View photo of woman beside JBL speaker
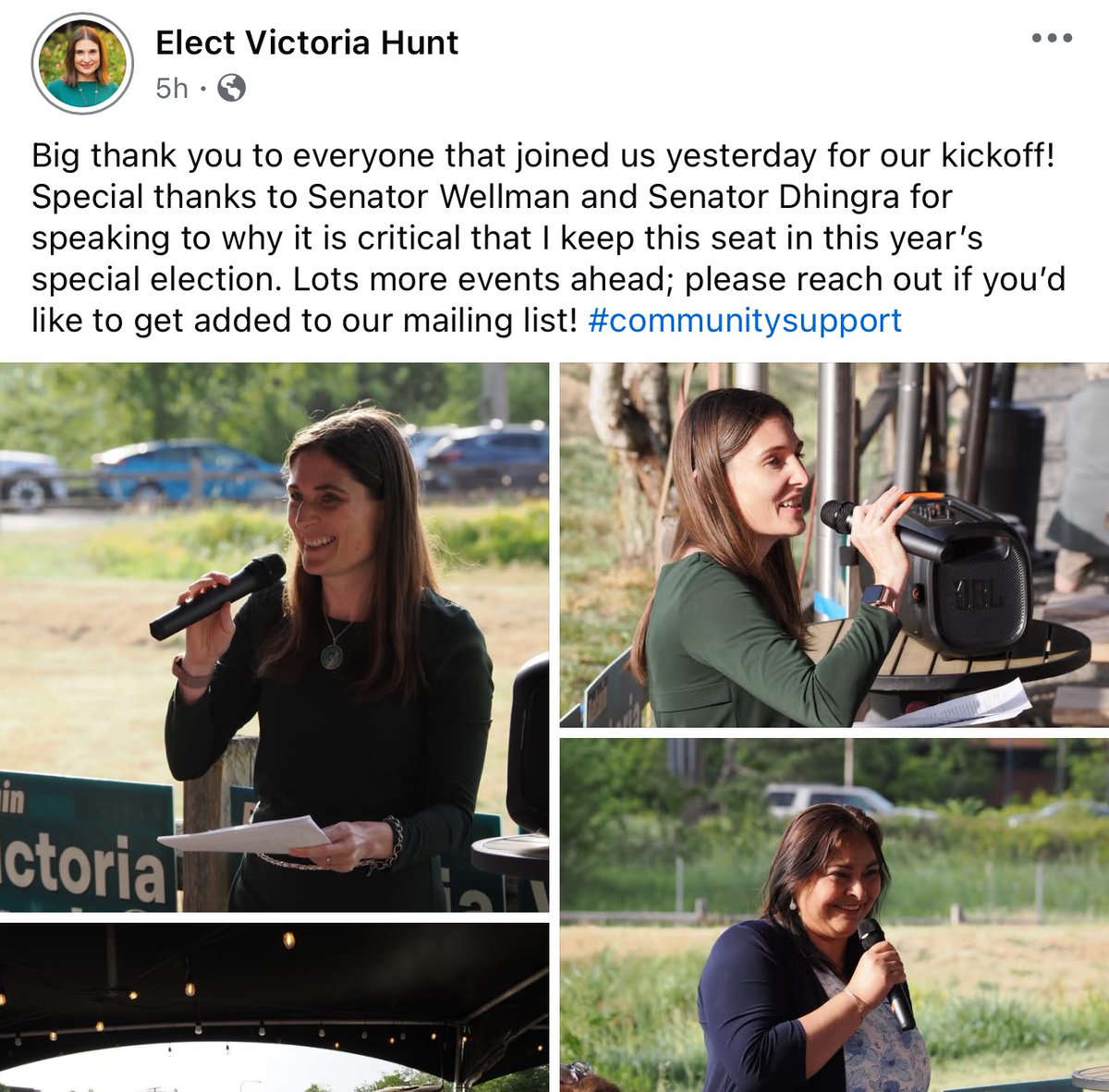The width and height of the screenshot is (1109, 1092). tap(834, 545)
